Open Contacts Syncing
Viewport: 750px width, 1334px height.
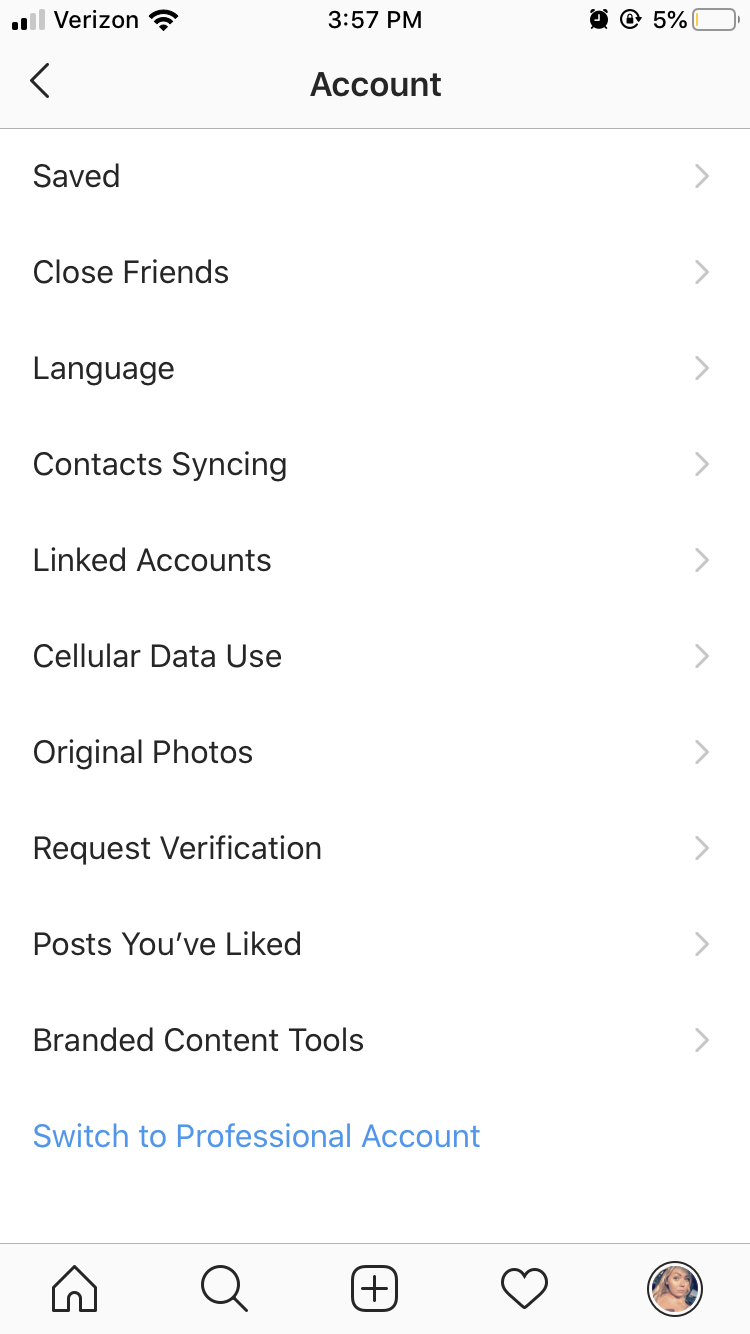click(375, 464)
